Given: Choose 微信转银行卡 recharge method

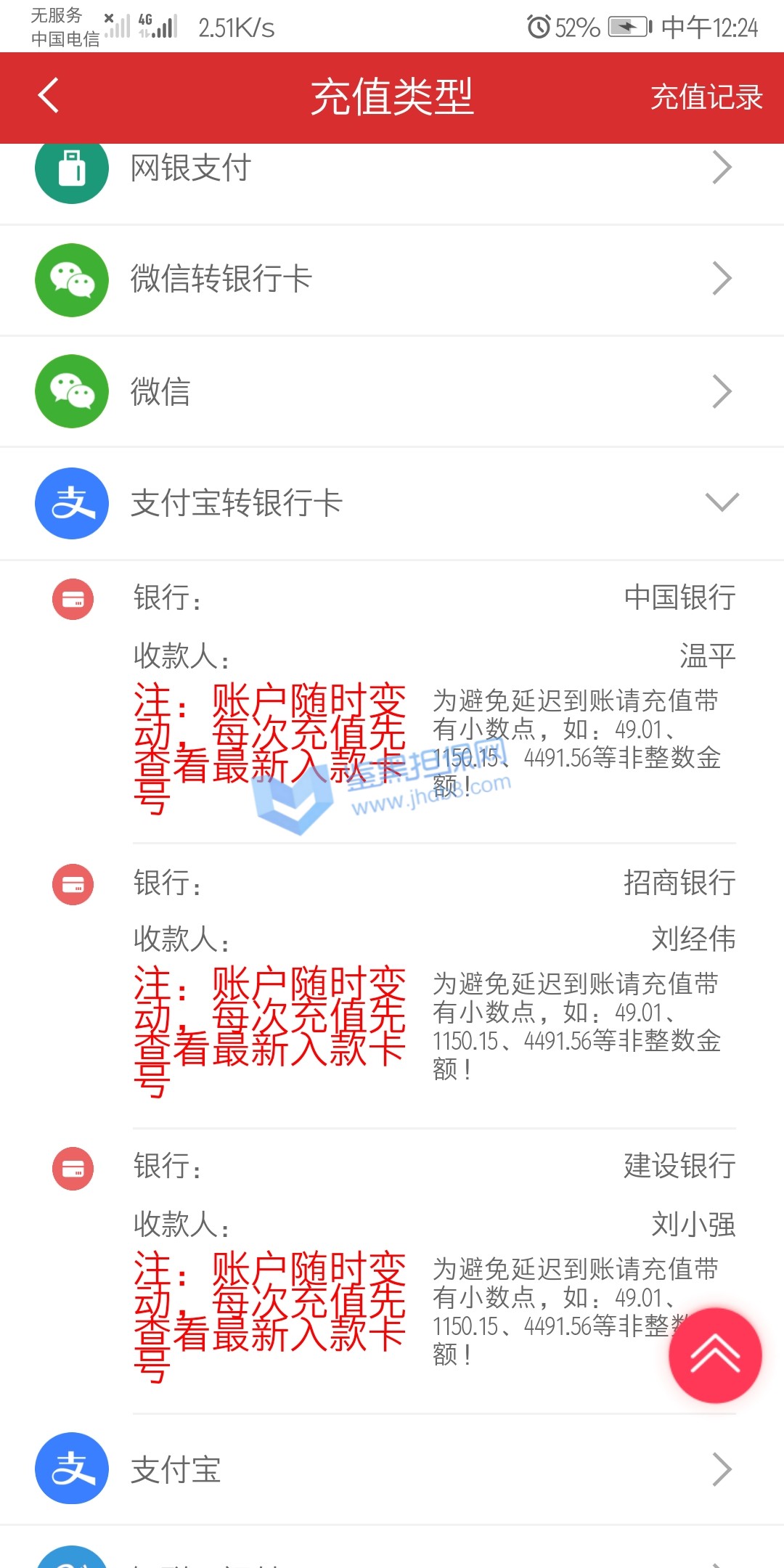Looking at the screenshot, I should 392,279.
